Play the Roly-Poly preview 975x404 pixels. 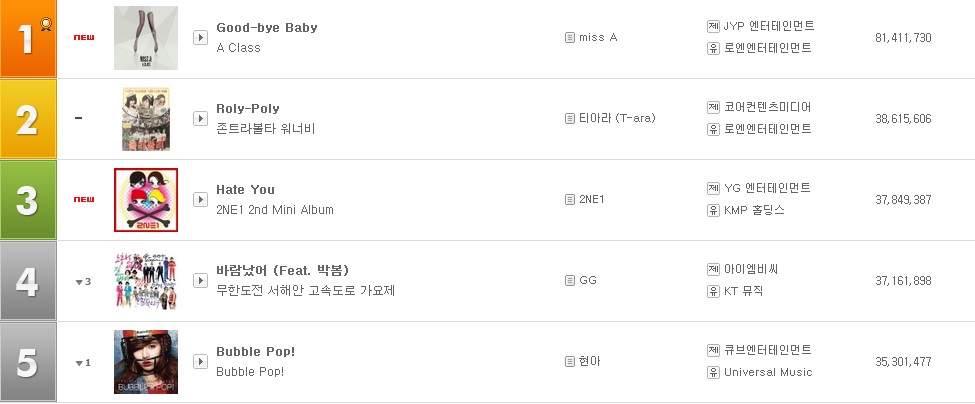(x=200, y=118)
